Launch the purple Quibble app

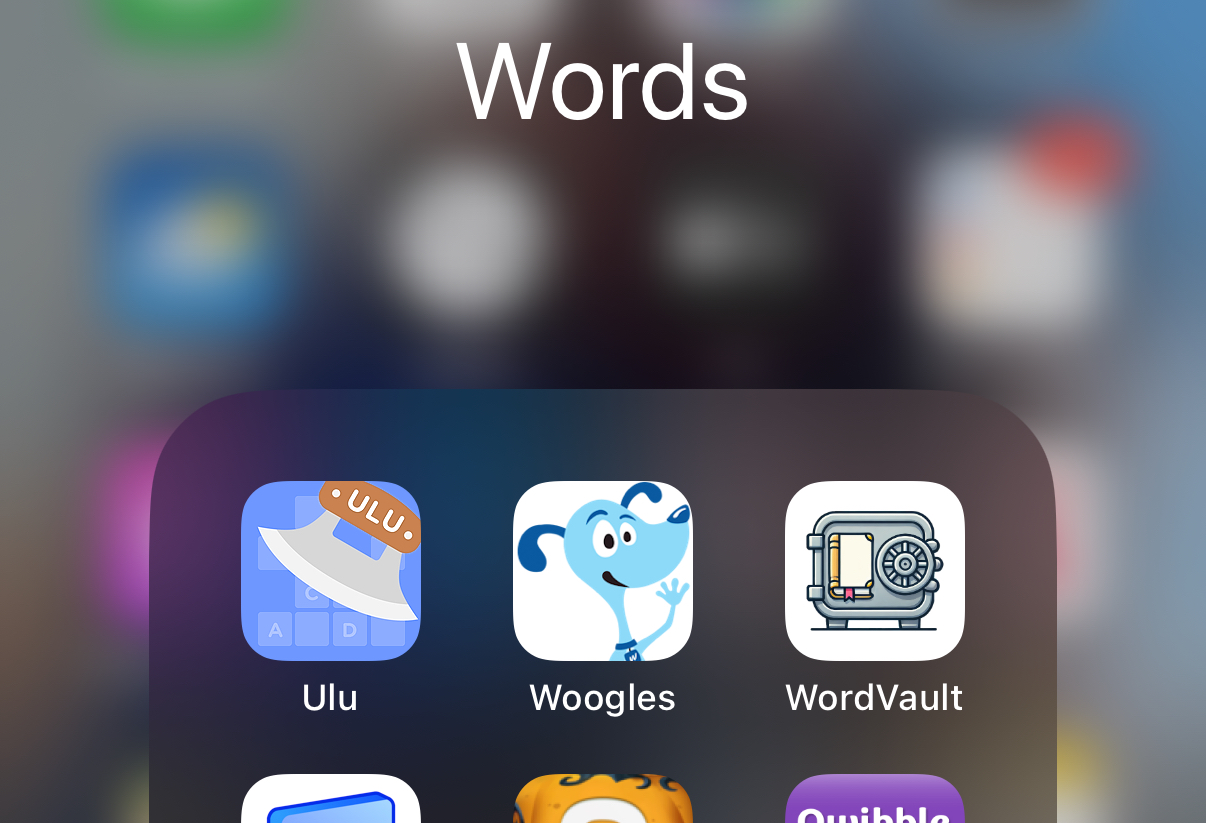(x=874, y=802)
